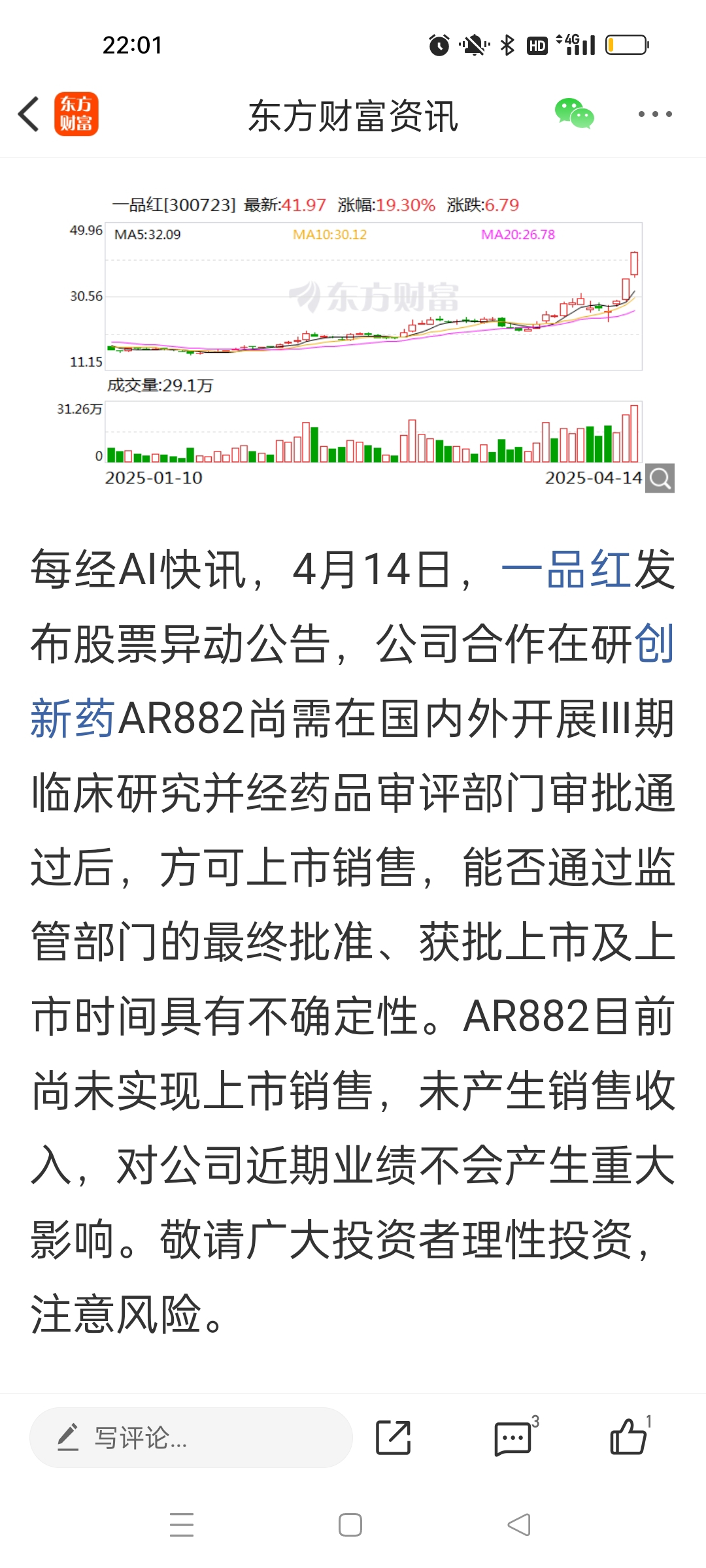The height and width of the screenshot is (1568, 706).
Task: View the 3 comments
Action: (515, 1437)
